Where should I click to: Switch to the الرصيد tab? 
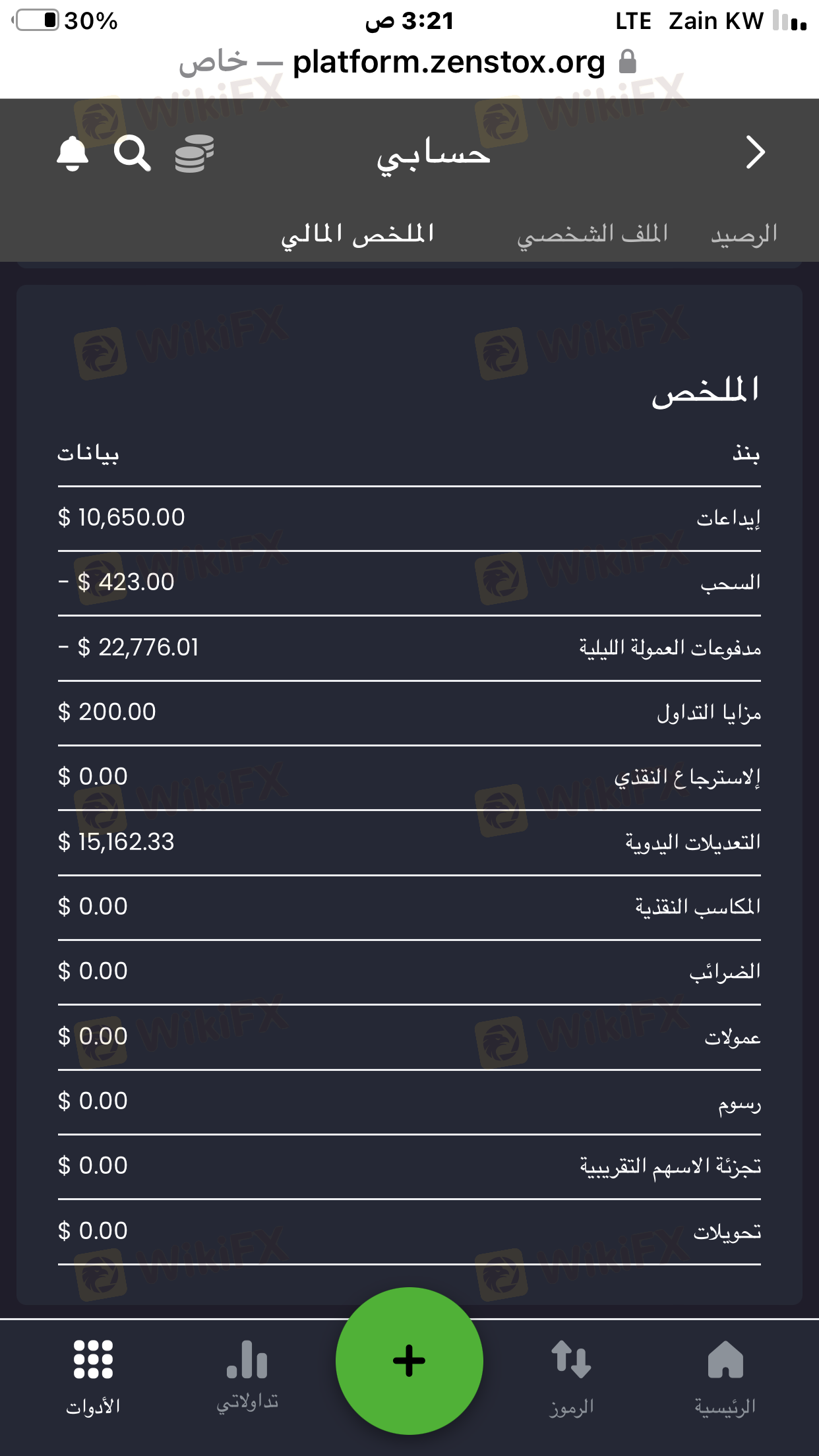[x=744, y=234]
